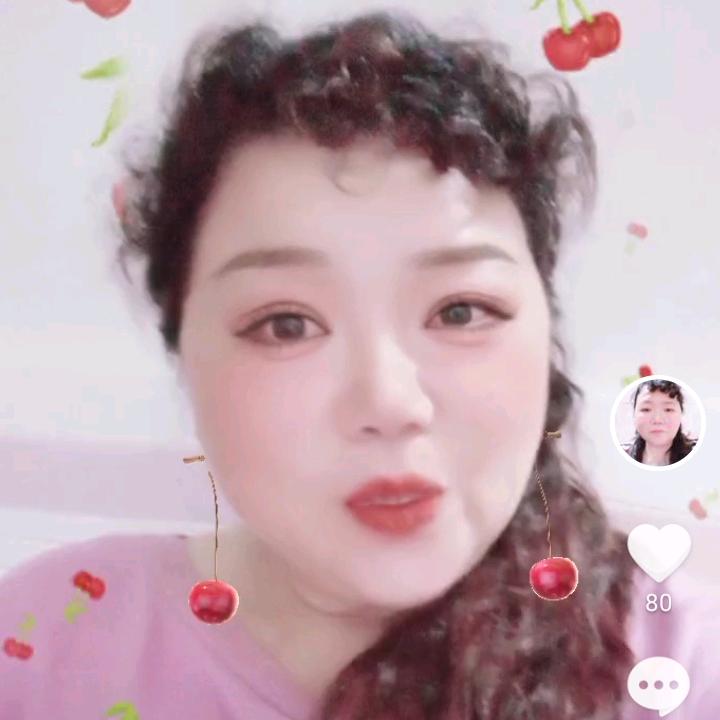Open the comments bubble
Viewport: 720px width, 720px height.
point(659,687)
